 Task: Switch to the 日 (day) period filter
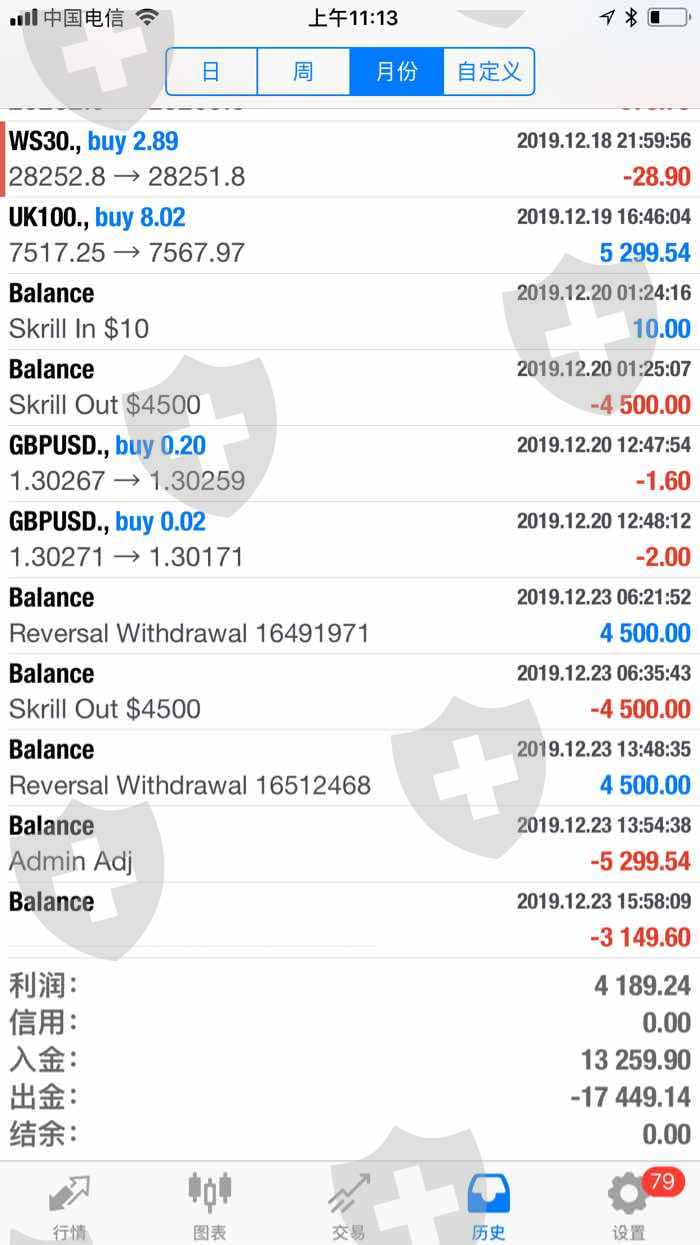tap(211, 72)
